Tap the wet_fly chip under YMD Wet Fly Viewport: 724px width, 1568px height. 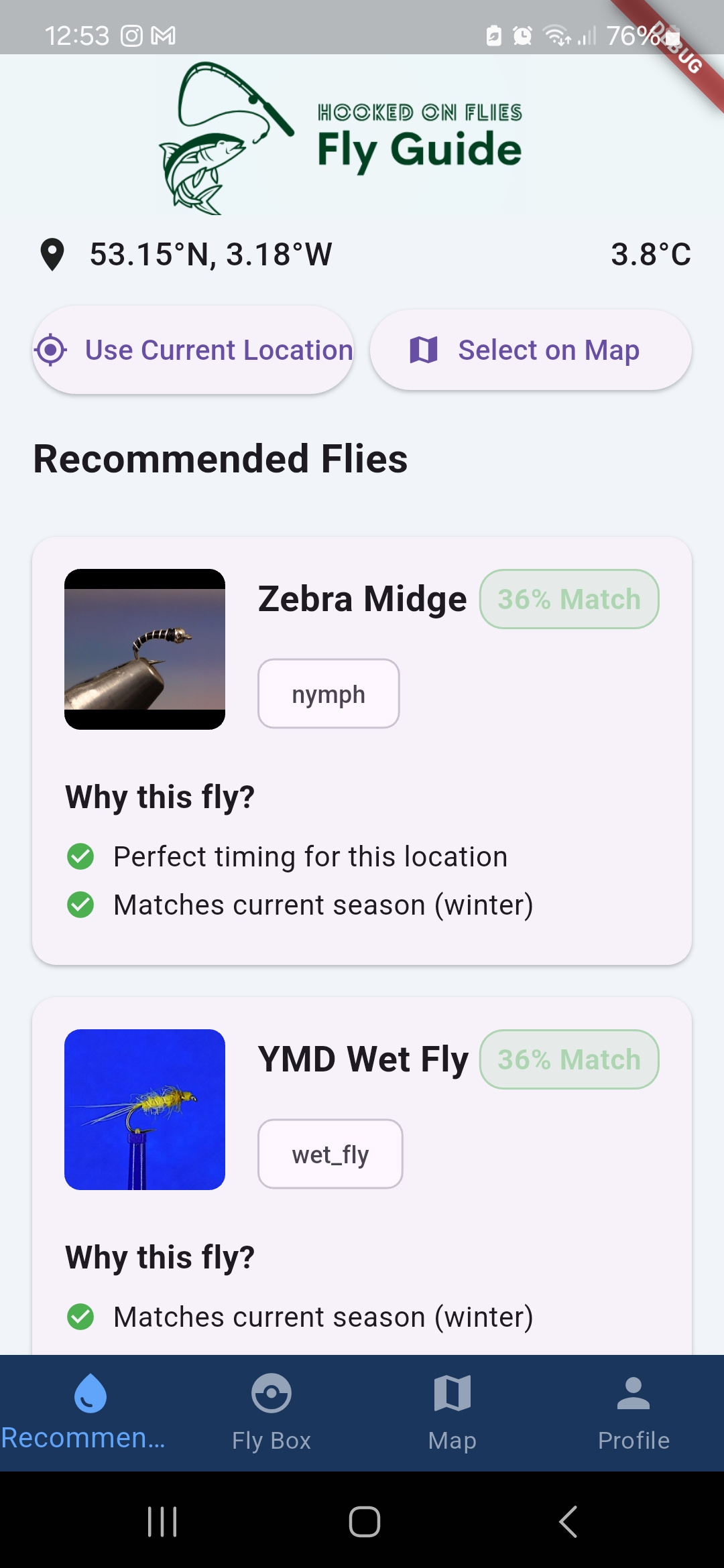pos(330,1153)
